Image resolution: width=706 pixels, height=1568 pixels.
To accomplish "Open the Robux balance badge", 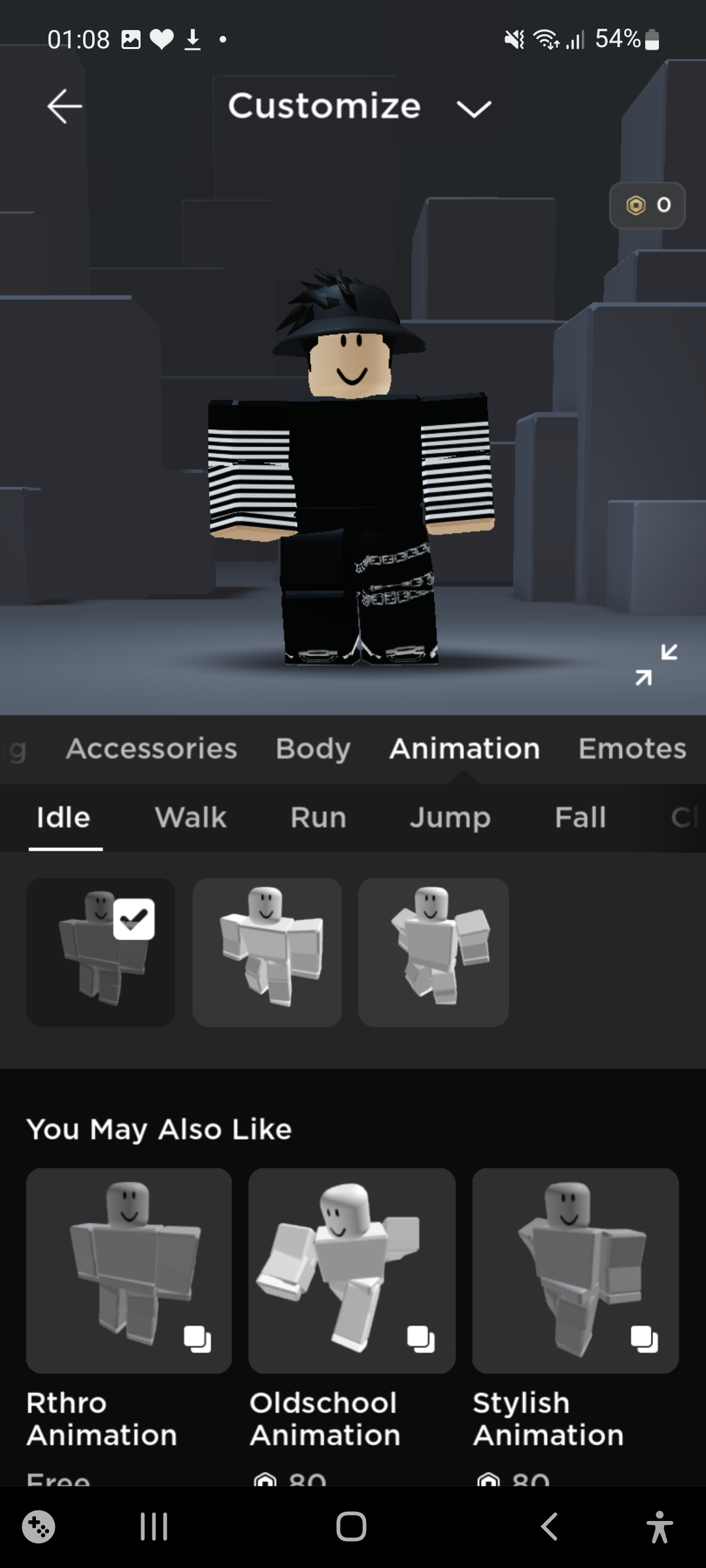I will coord(647,205).
